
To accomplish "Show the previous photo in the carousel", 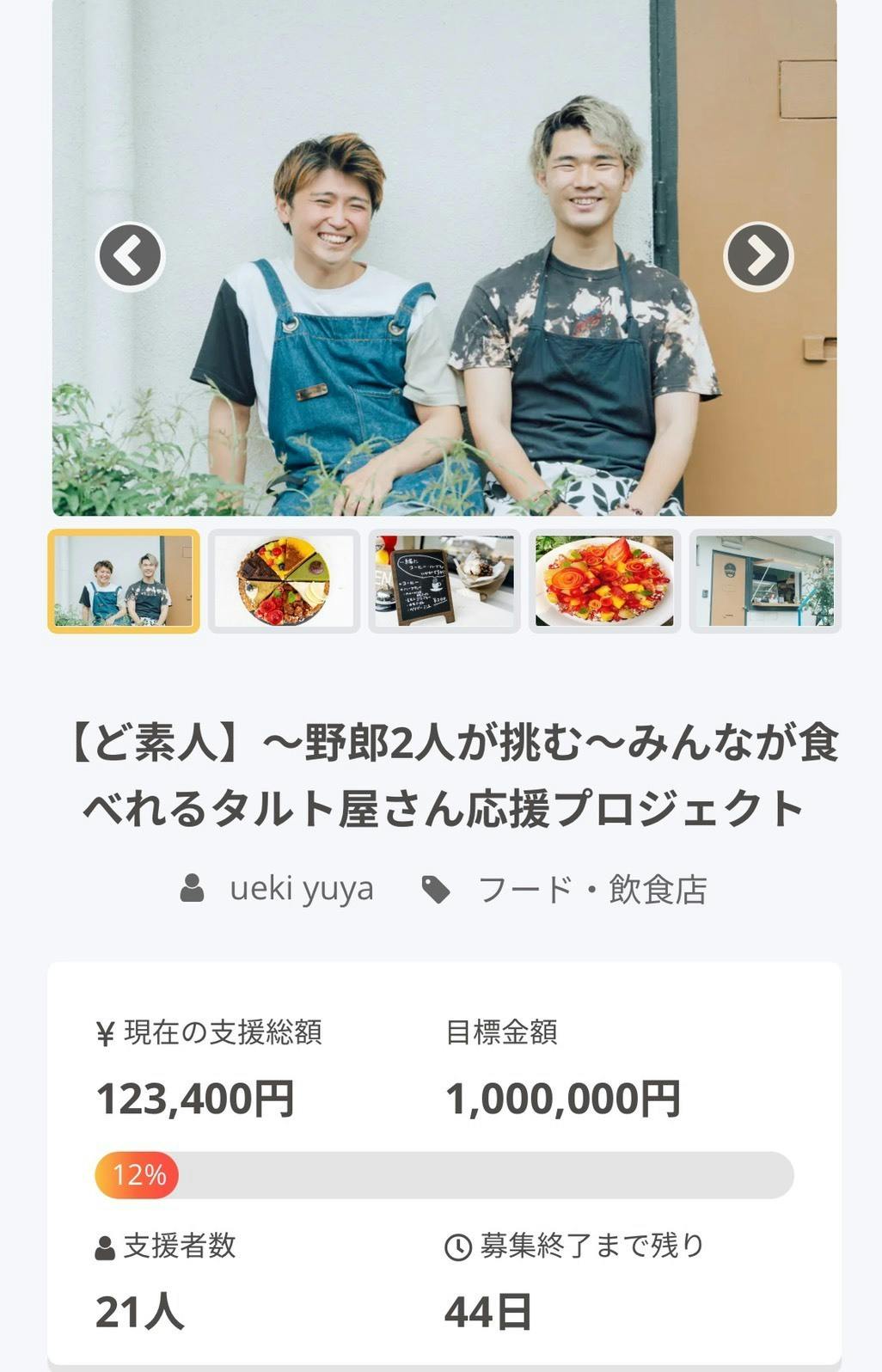I will click(x=130, y=255).
